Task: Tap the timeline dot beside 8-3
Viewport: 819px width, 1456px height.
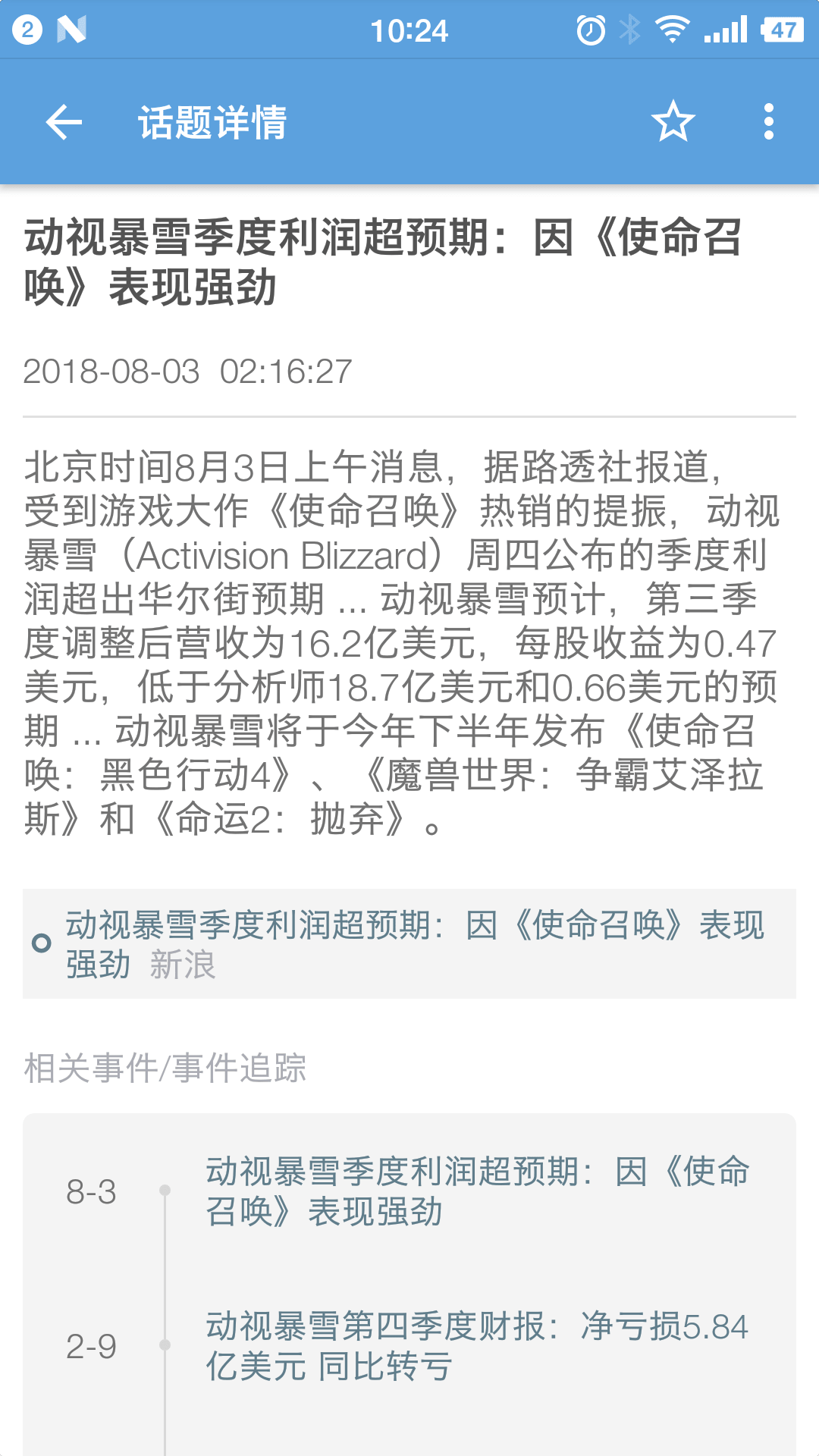Action: pyautogui.click(x=164, y=1191)
